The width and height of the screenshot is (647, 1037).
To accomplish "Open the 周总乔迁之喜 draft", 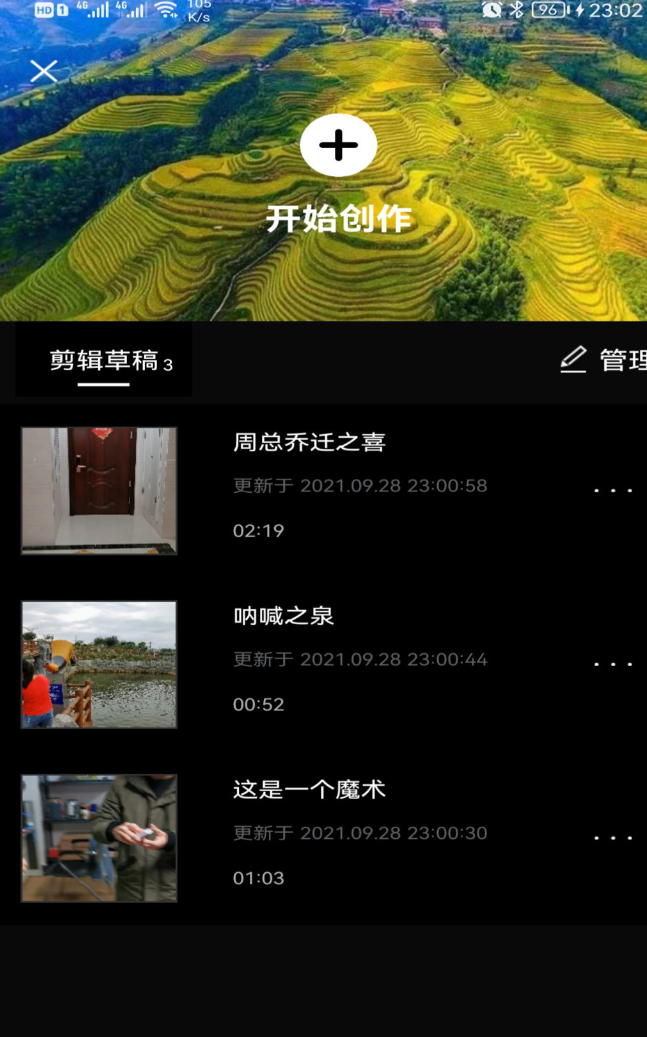I will [x=100, y=490].
